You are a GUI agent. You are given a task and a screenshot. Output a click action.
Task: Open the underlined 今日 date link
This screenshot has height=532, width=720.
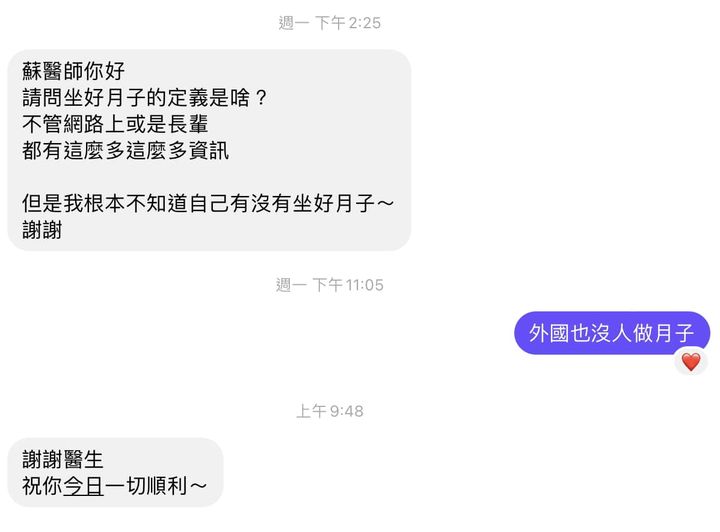pyautogui.click(x=82, y=487)
